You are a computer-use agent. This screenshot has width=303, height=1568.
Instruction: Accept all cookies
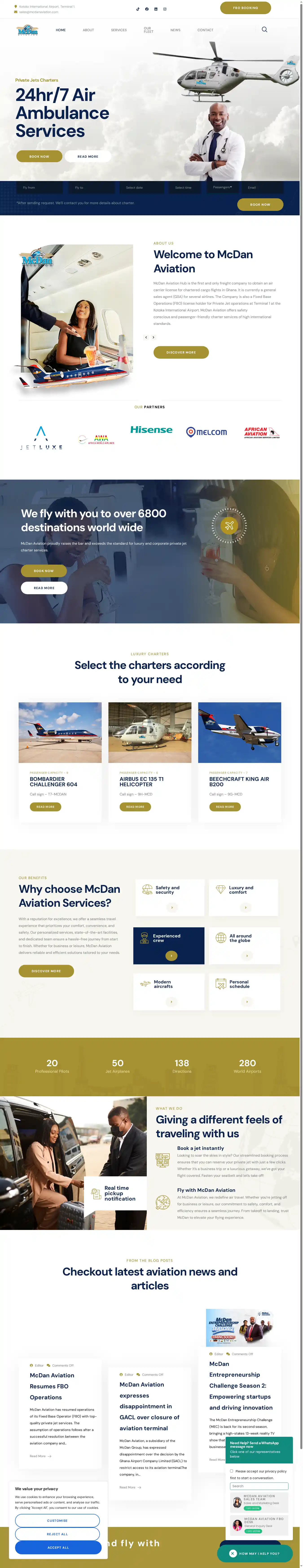click(58, 1547)
